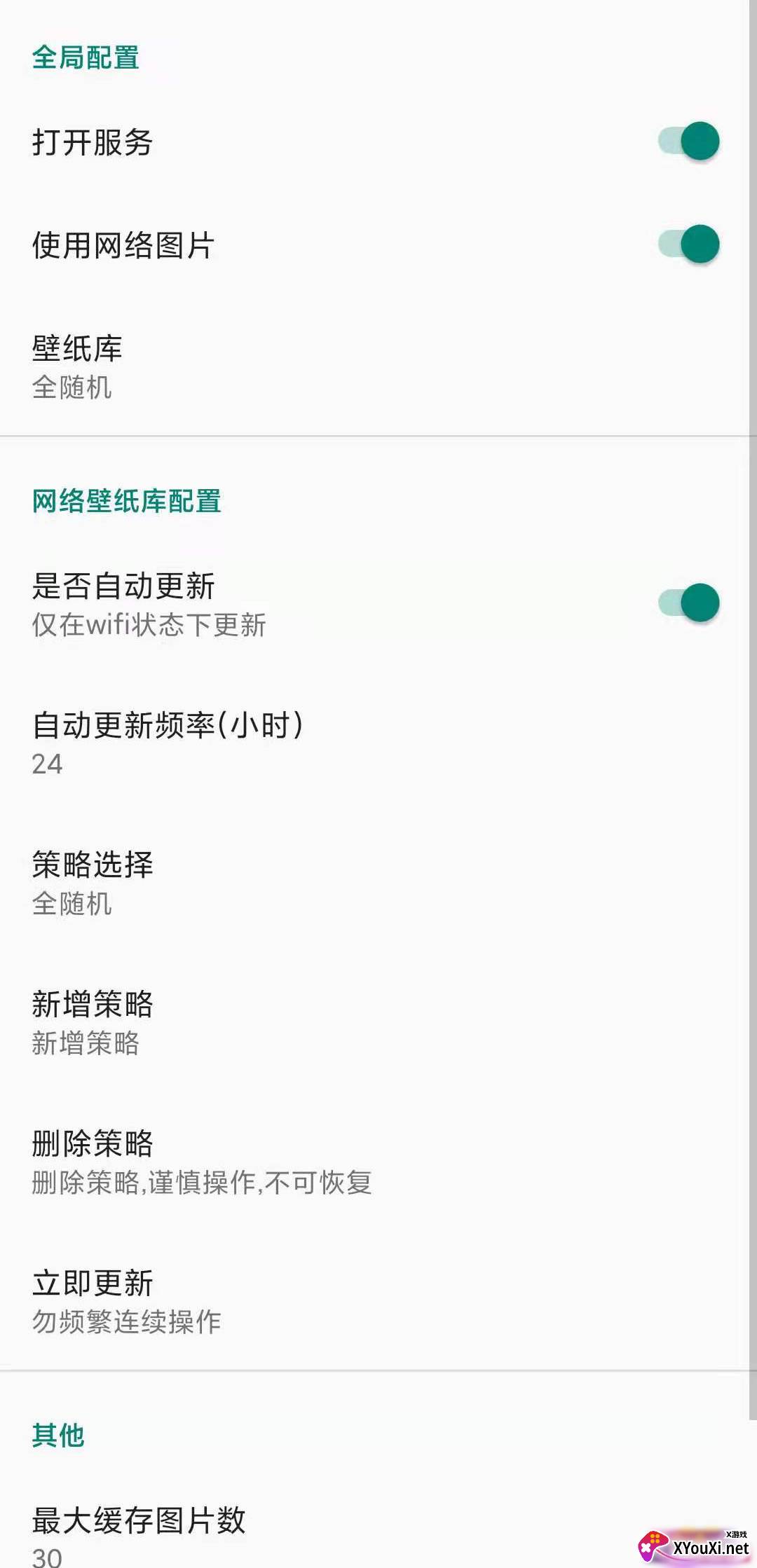
Task: Turn off the 打开服务 switch
Action: (x=688, y=142)
